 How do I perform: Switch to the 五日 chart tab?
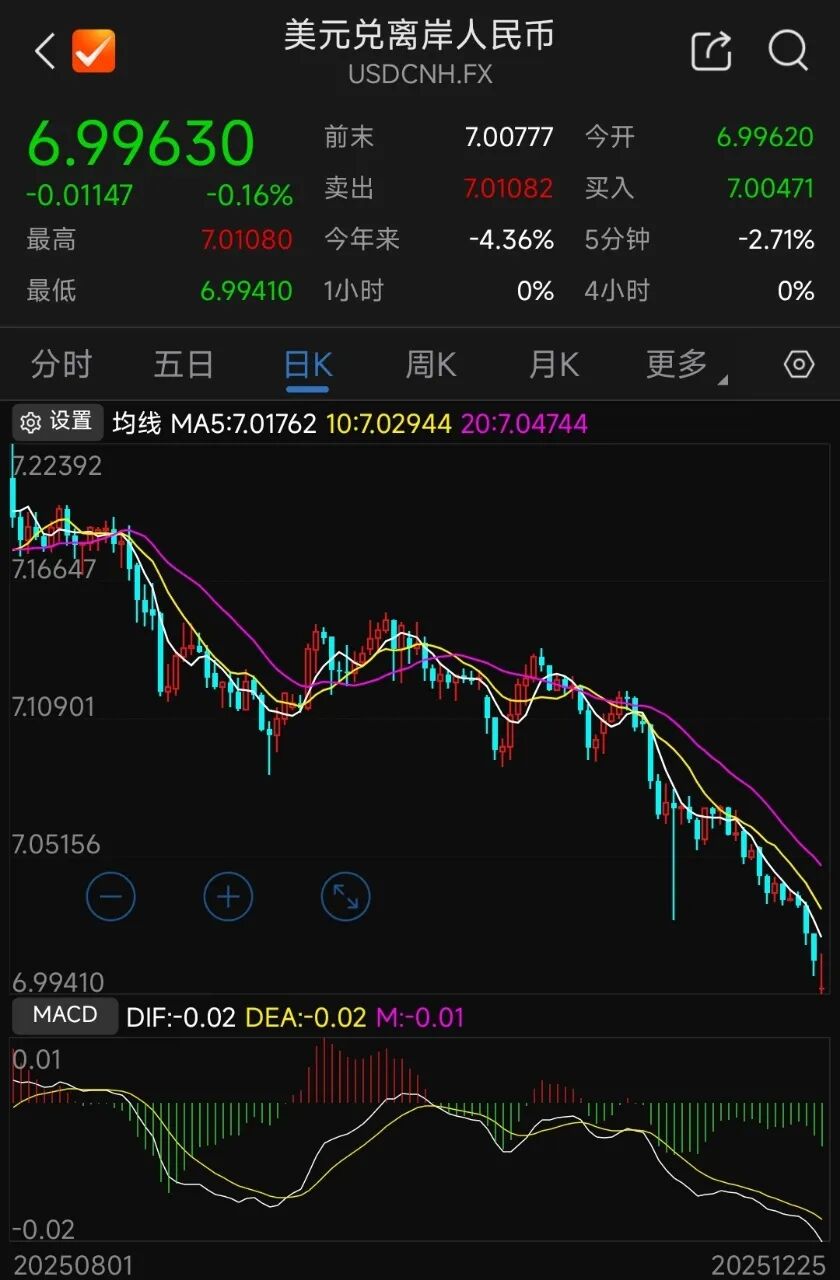[184, 364]
